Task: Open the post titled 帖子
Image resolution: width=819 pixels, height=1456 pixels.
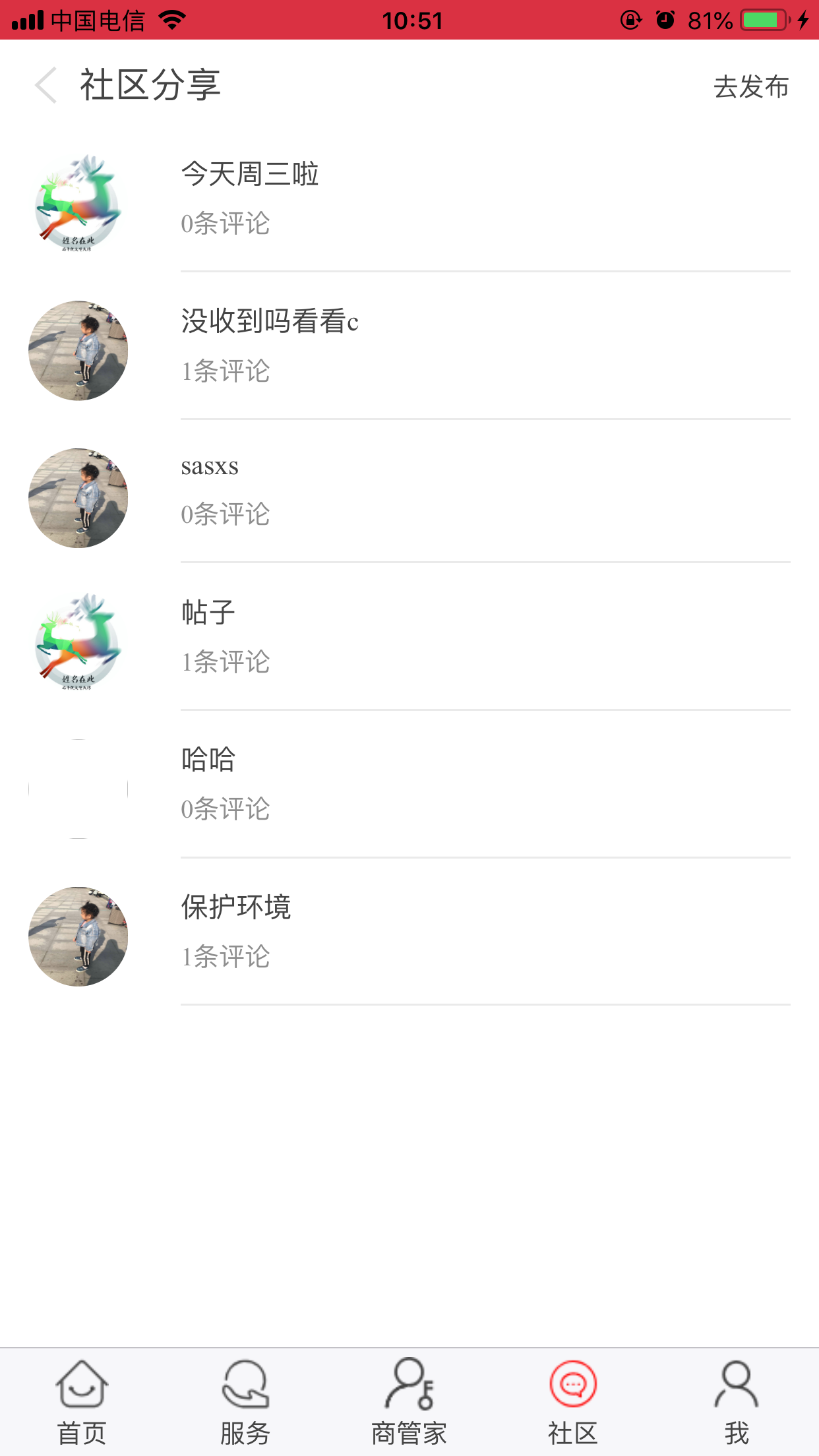Action: click(x=208, y=613)
